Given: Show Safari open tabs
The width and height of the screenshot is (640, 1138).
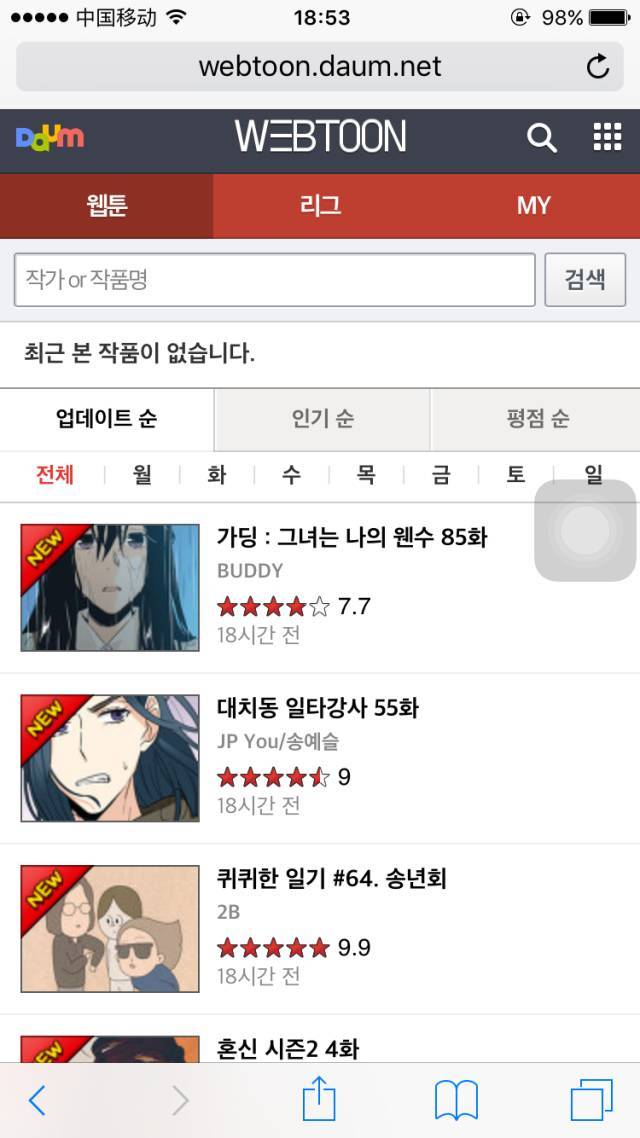Looking at the screenshot, I should click(591, 1100).
